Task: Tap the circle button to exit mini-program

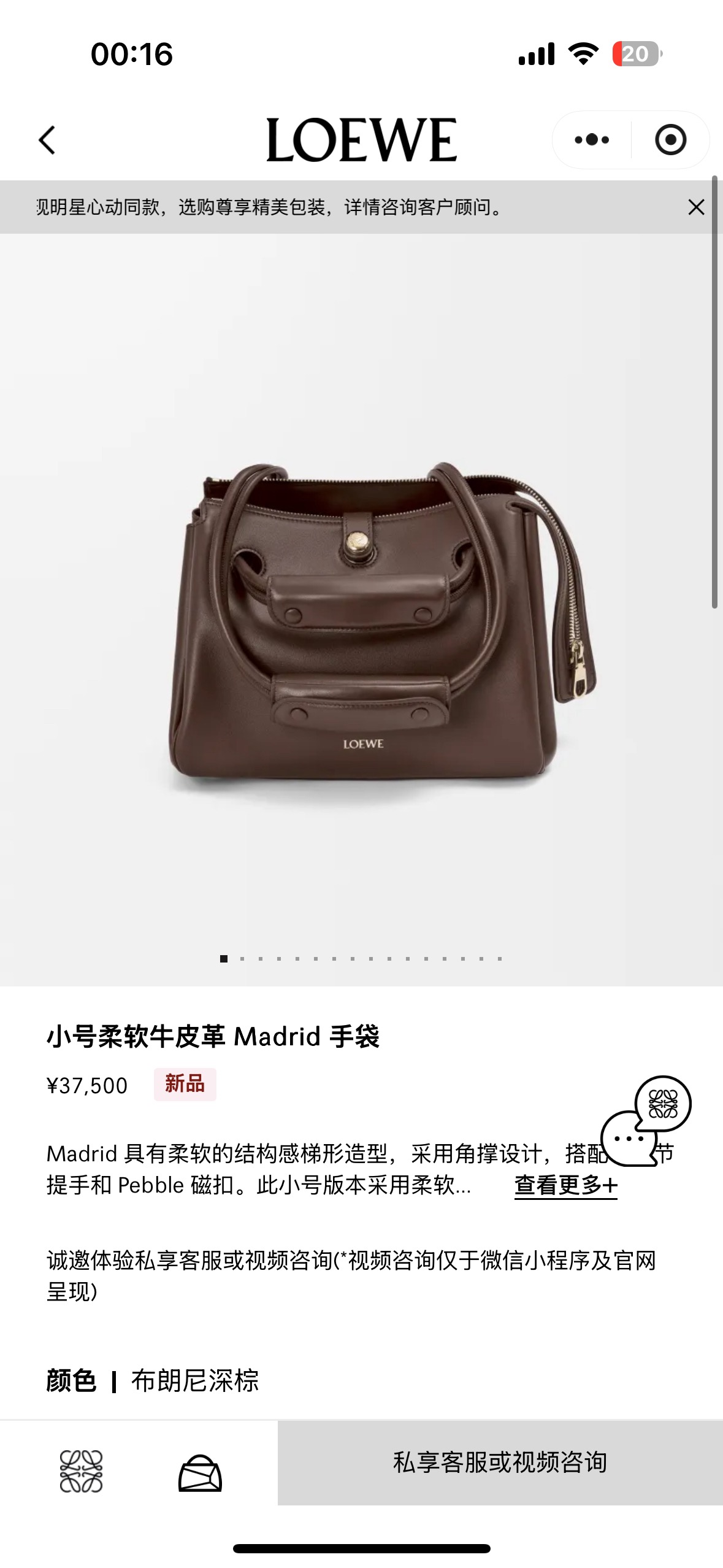Action: [x=671, y=140]
